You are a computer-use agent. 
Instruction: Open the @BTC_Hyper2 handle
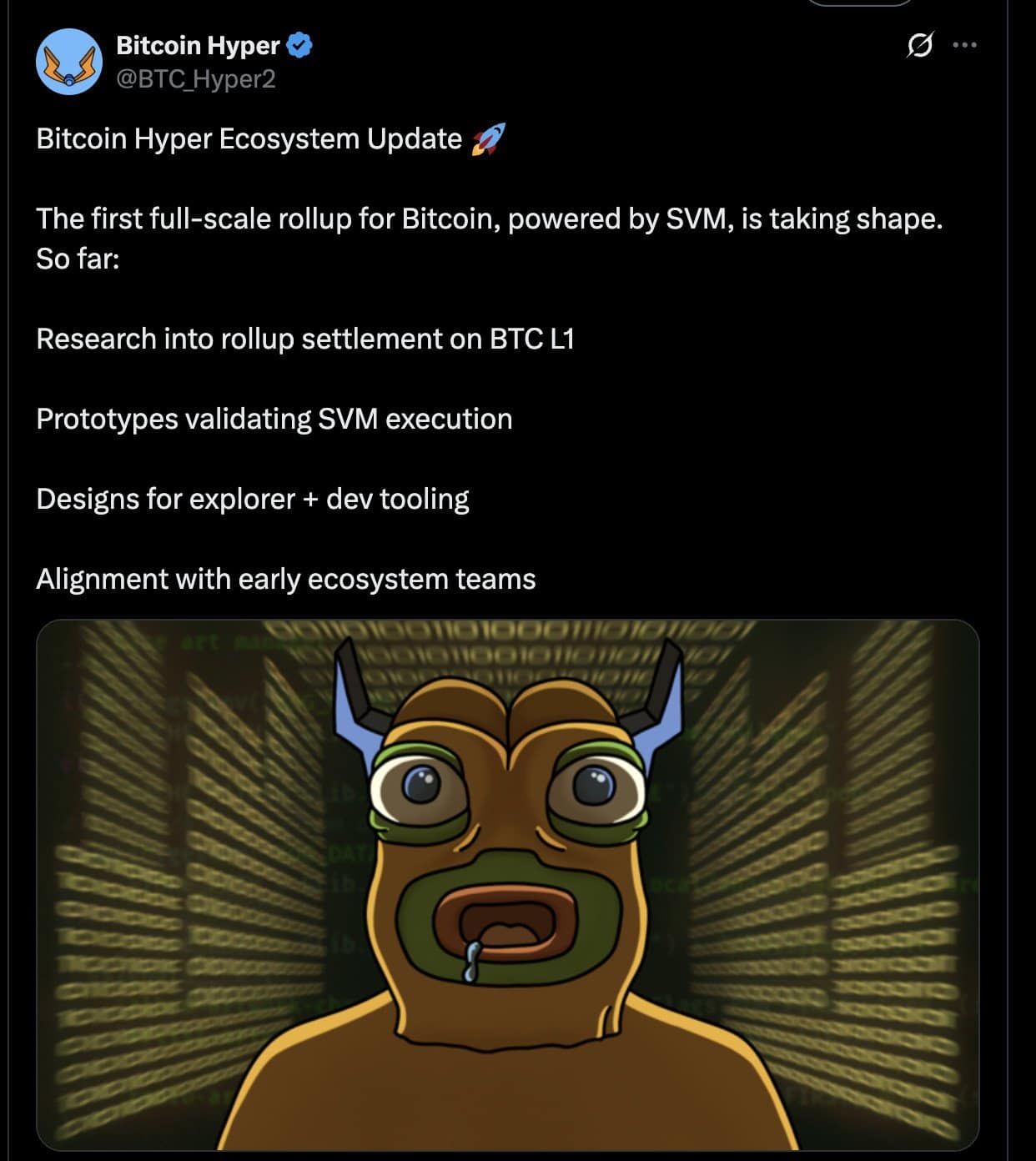(x=196, y=79)
